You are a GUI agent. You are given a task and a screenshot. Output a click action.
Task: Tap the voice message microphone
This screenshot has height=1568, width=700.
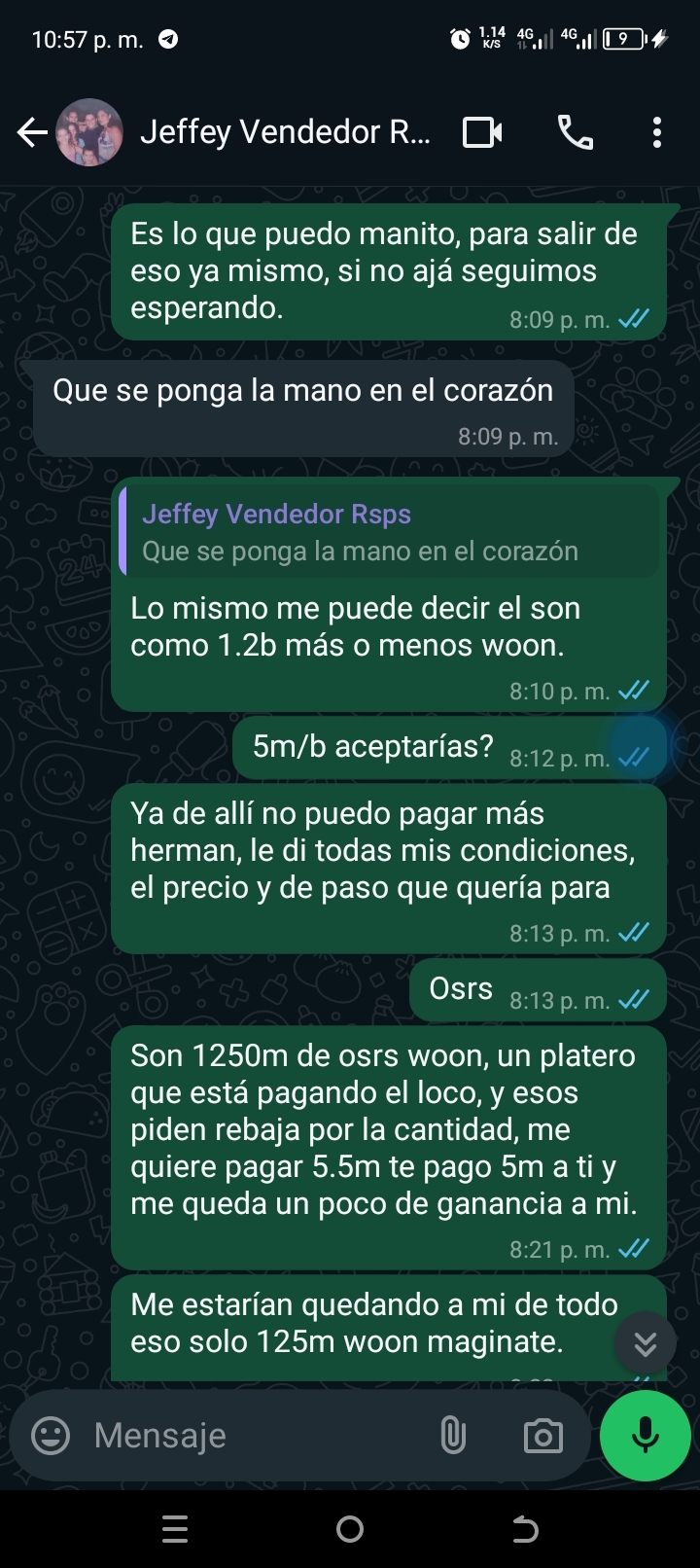pyautogui.click(x=646, y=1436)
